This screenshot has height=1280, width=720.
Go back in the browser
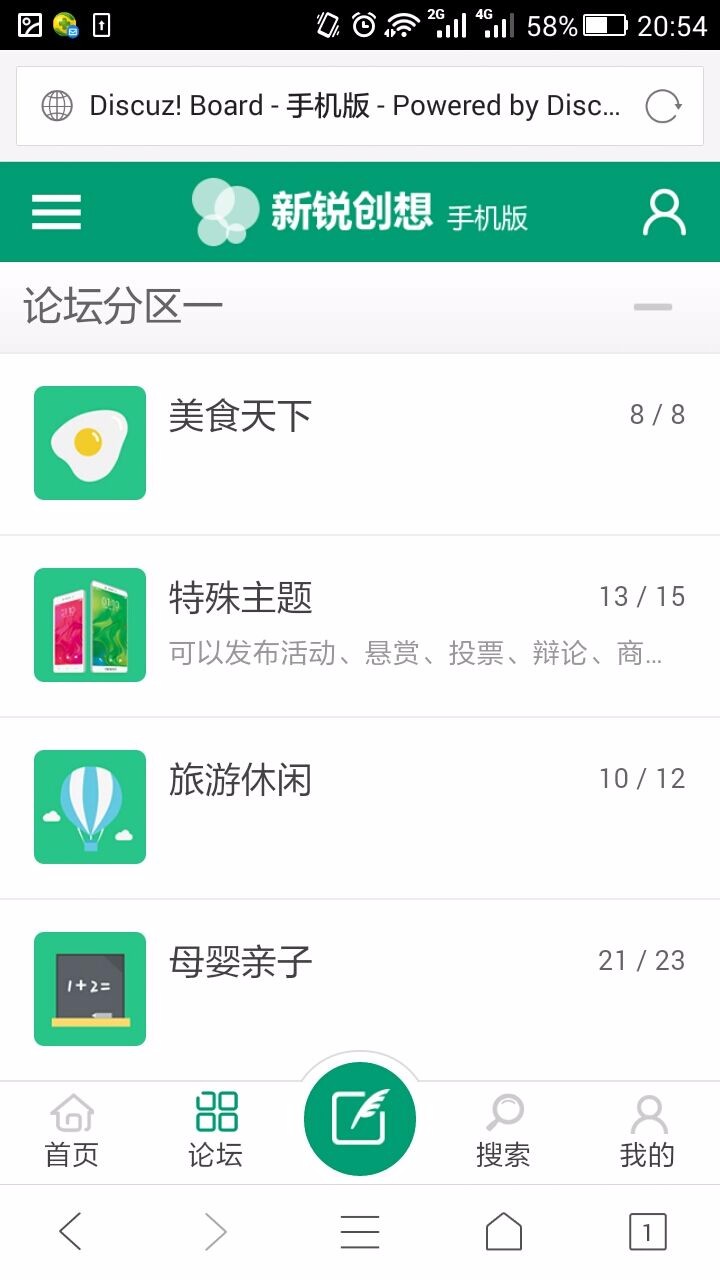pyautogui.click(x=70, y=1232)
